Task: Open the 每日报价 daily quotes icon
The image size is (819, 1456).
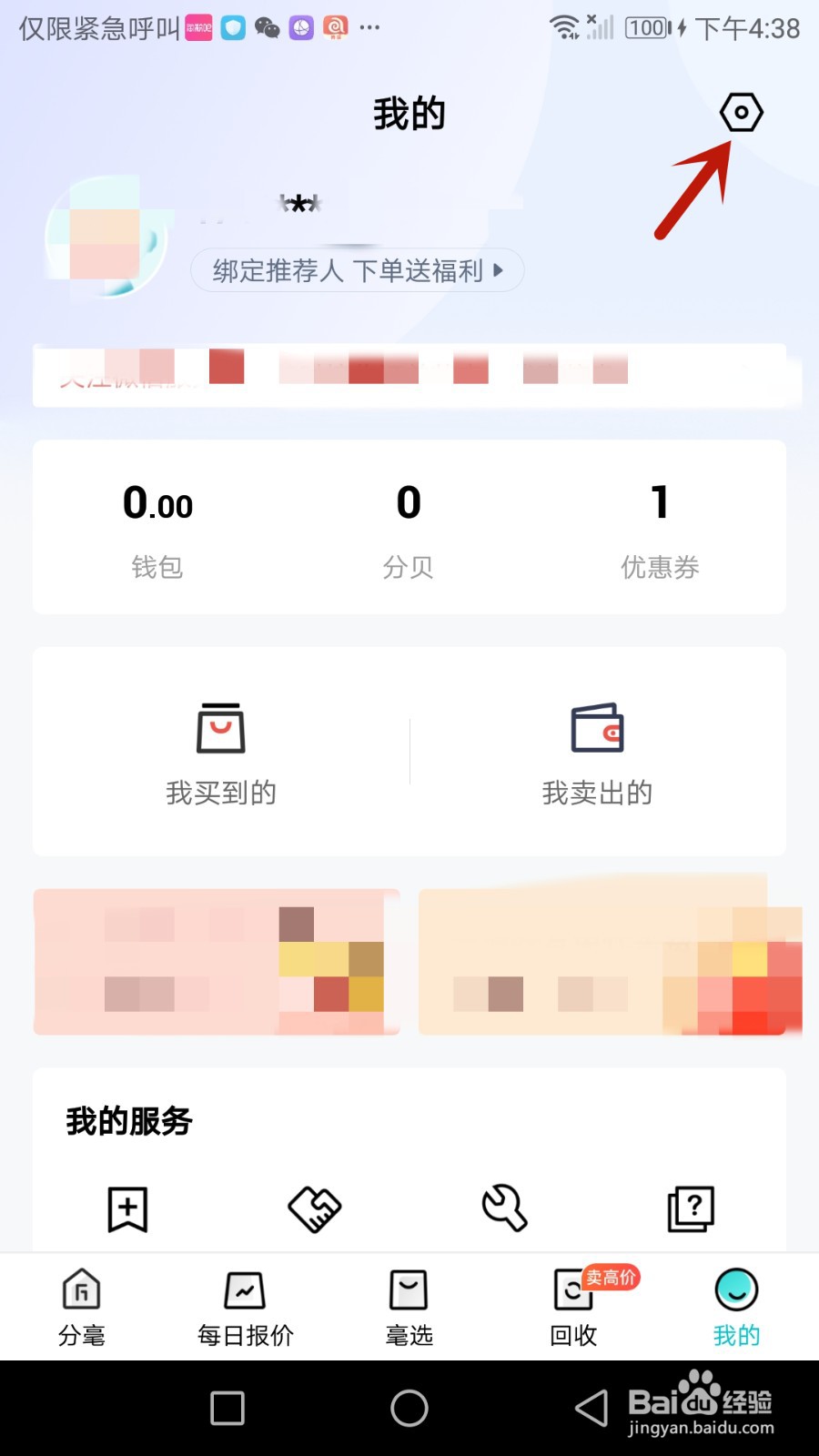Action: click(x=244, y=1289)
